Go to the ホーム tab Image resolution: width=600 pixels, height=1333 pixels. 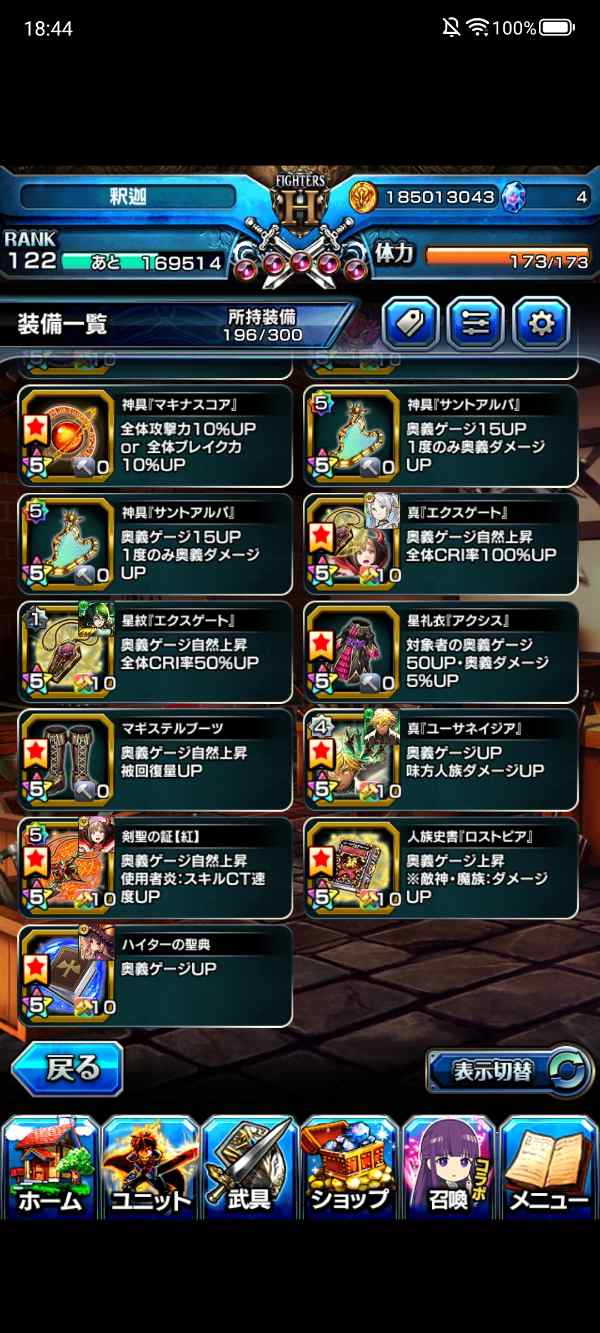click(x=50, y=1168)
